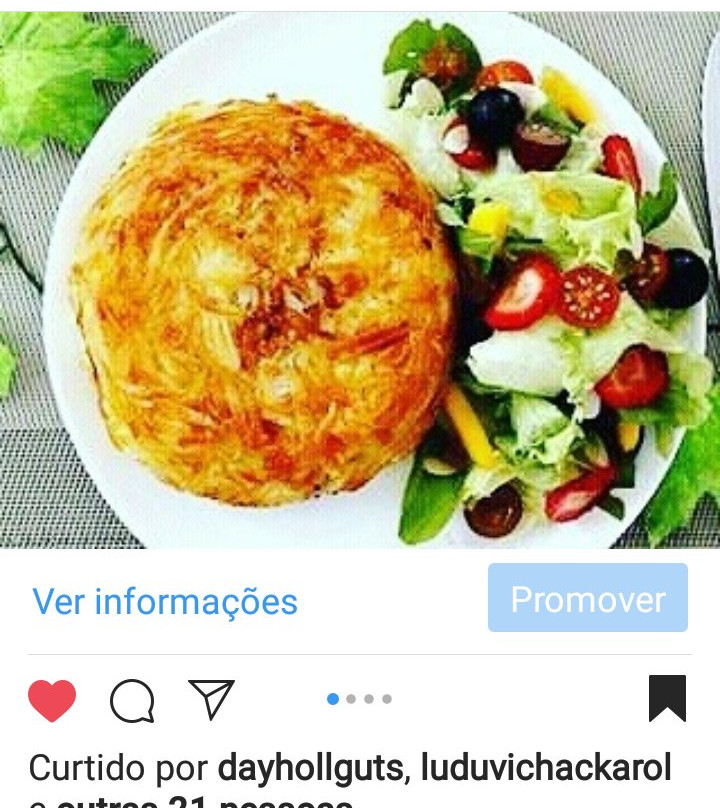Share post using the paper plane icon

(x=212, y=699)
